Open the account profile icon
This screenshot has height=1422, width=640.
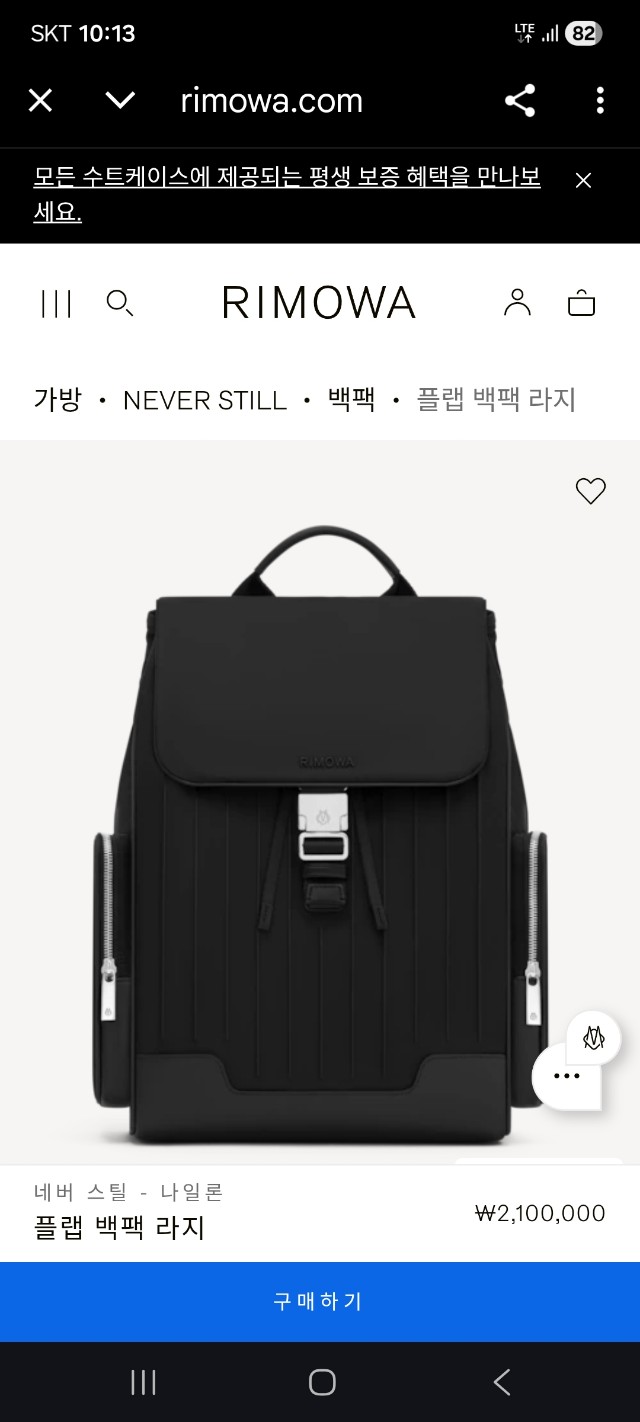click(x=517, y=302)
